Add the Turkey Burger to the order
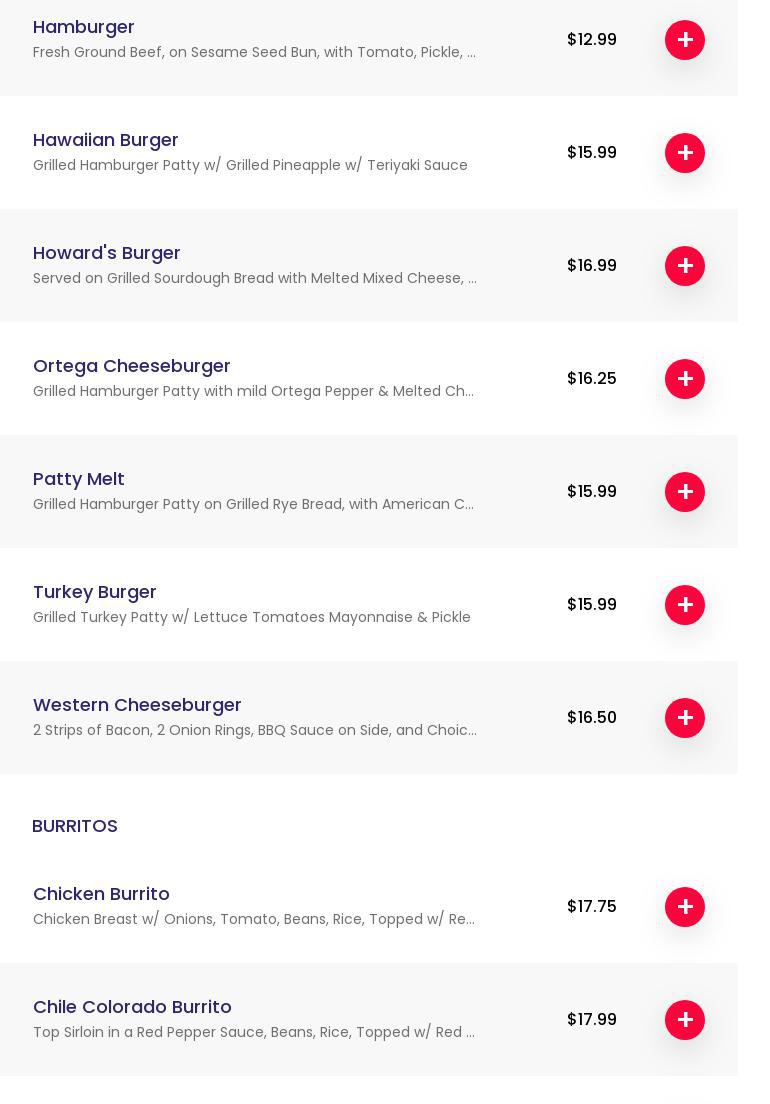Viewport: 770px width, 1104px height. tap(685, 605)
